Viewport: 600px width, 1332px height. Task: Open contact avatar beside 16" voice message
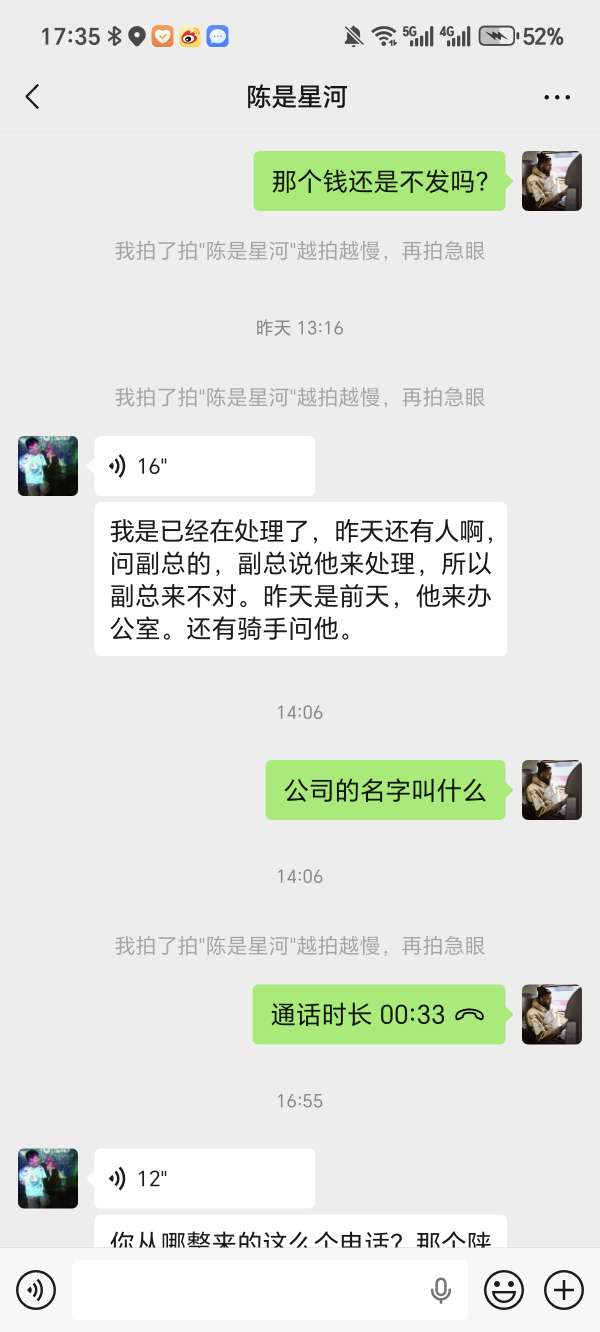pos(48,466)
